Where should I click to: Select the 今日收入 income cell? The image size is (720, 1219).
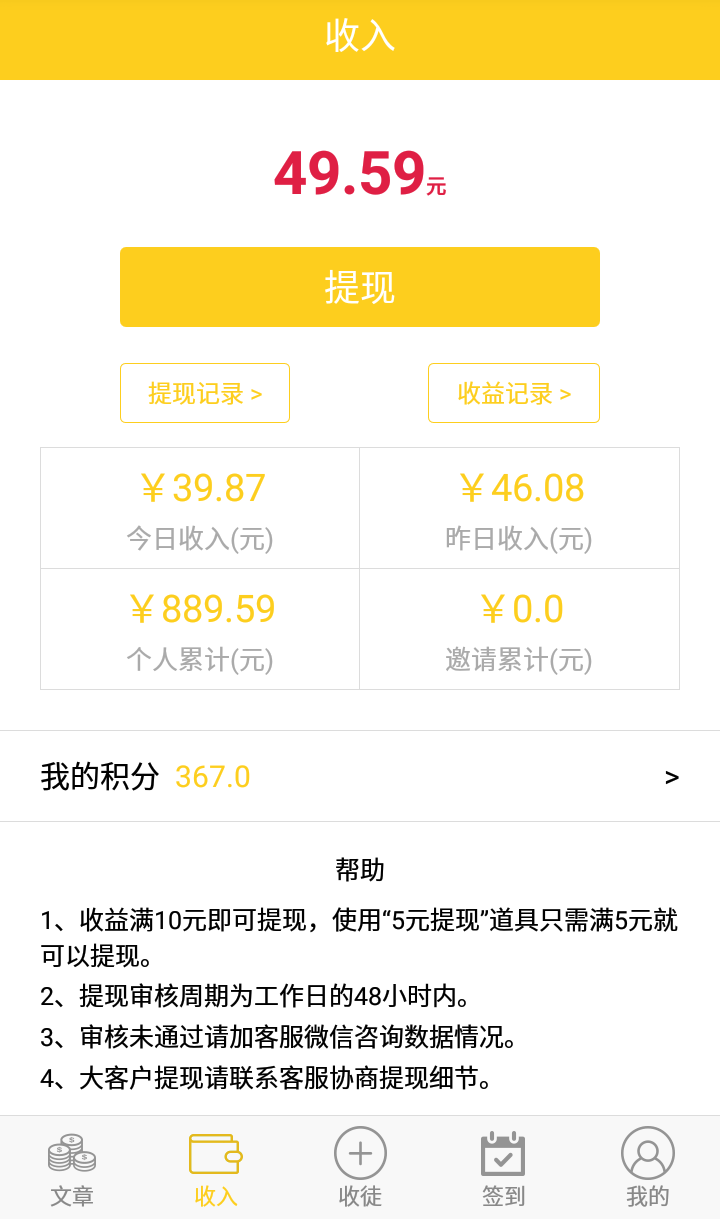[199, 507]
